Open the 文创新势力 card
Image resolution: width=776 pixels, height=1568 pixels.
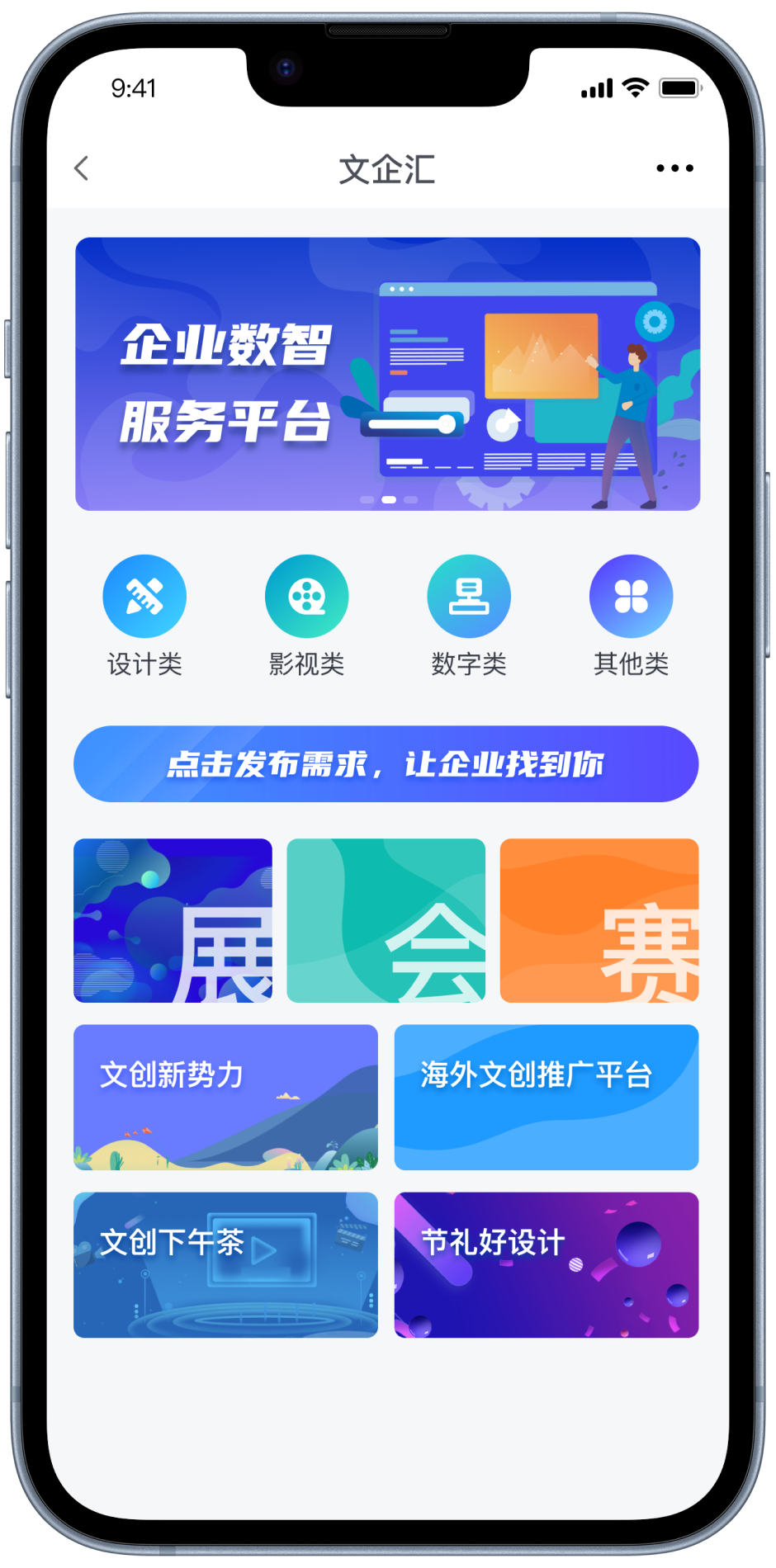click(225, 1098)
